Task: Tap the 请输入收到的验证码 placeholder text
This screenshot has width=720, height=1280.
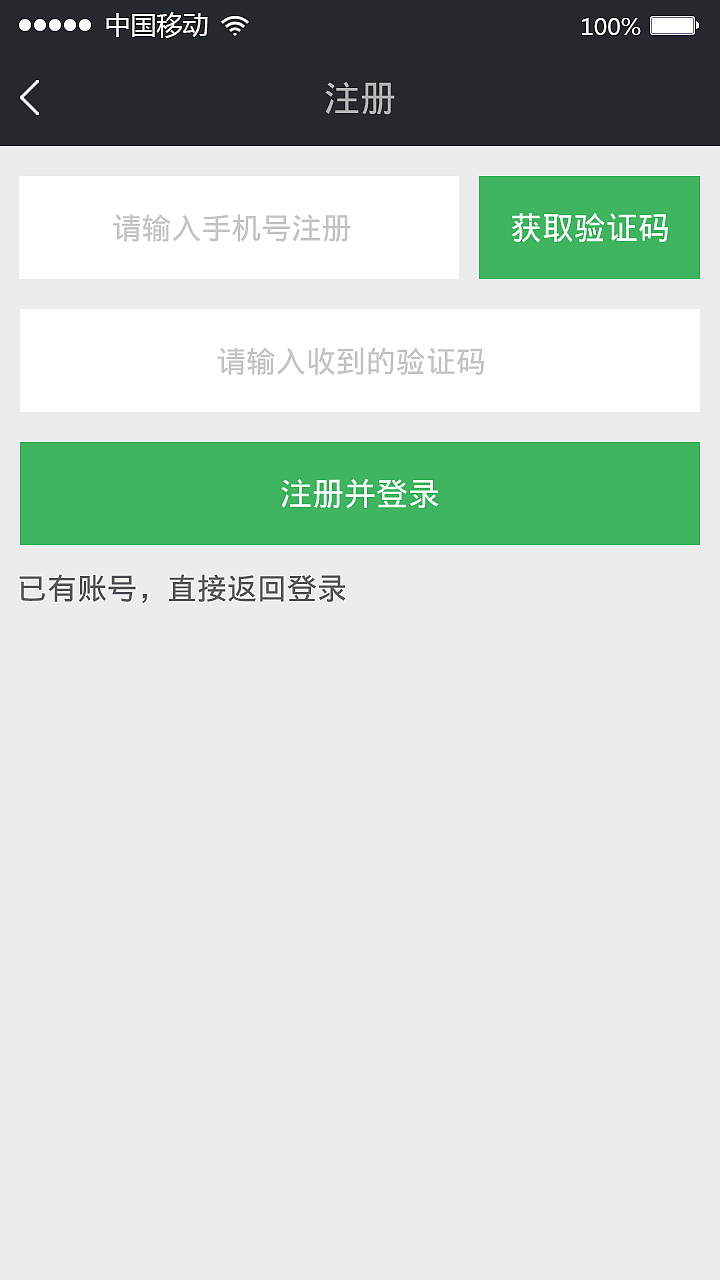Action: [352, 361]
